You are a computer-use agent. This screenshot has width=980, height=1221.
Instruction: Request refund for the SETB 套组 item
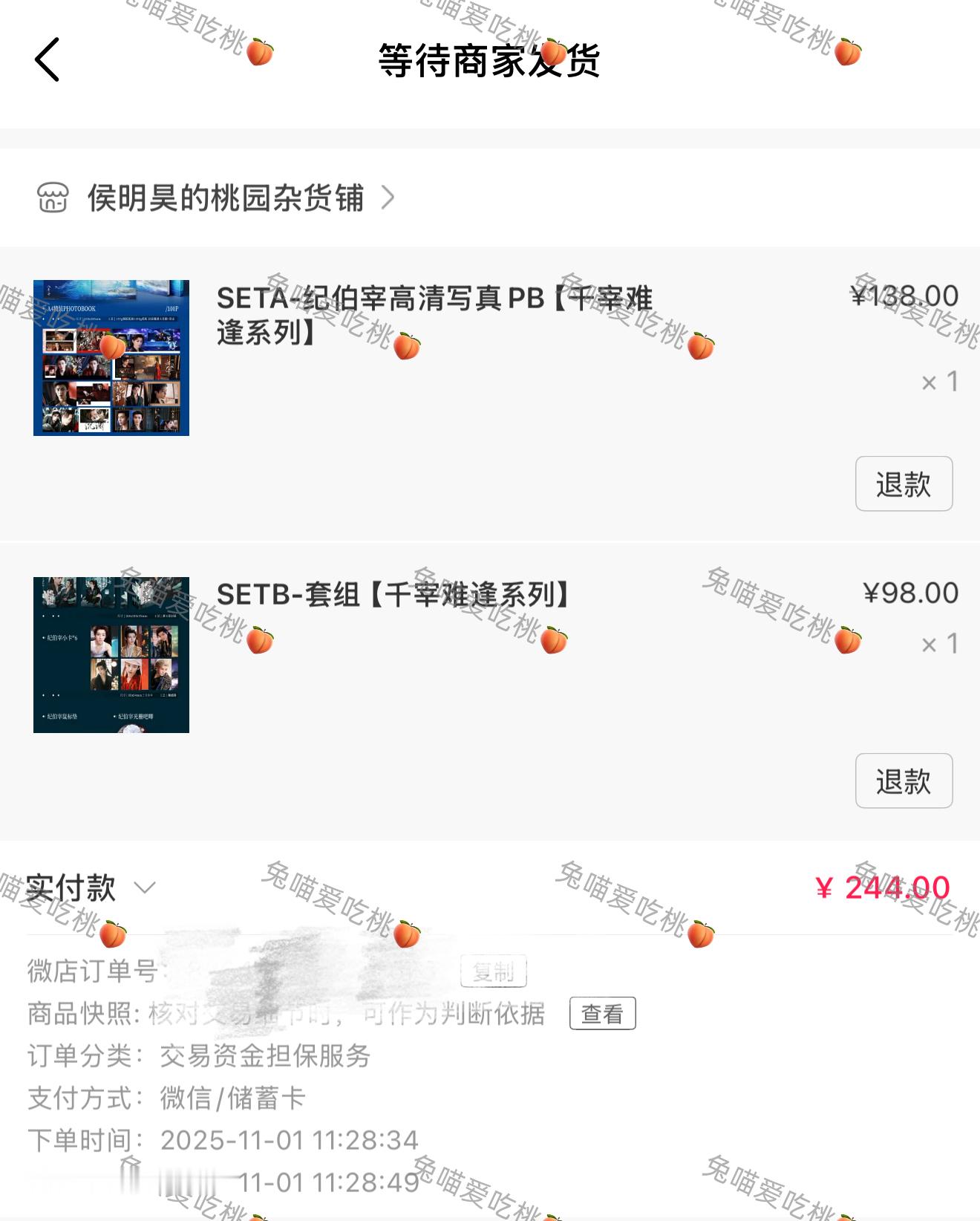point(903,781)
